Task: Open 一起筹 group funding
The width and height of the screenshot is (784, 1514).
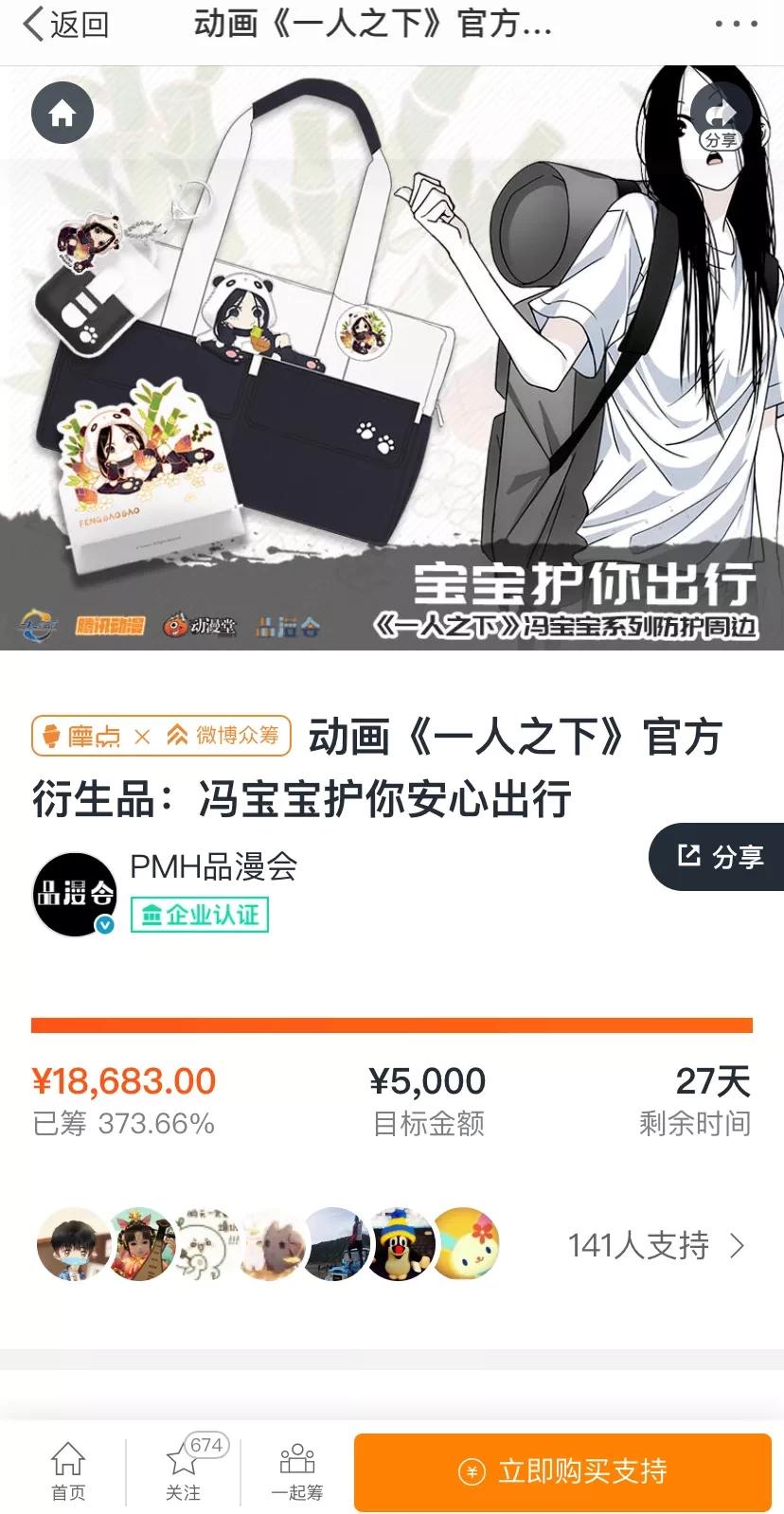Action: coord(296,1470)
